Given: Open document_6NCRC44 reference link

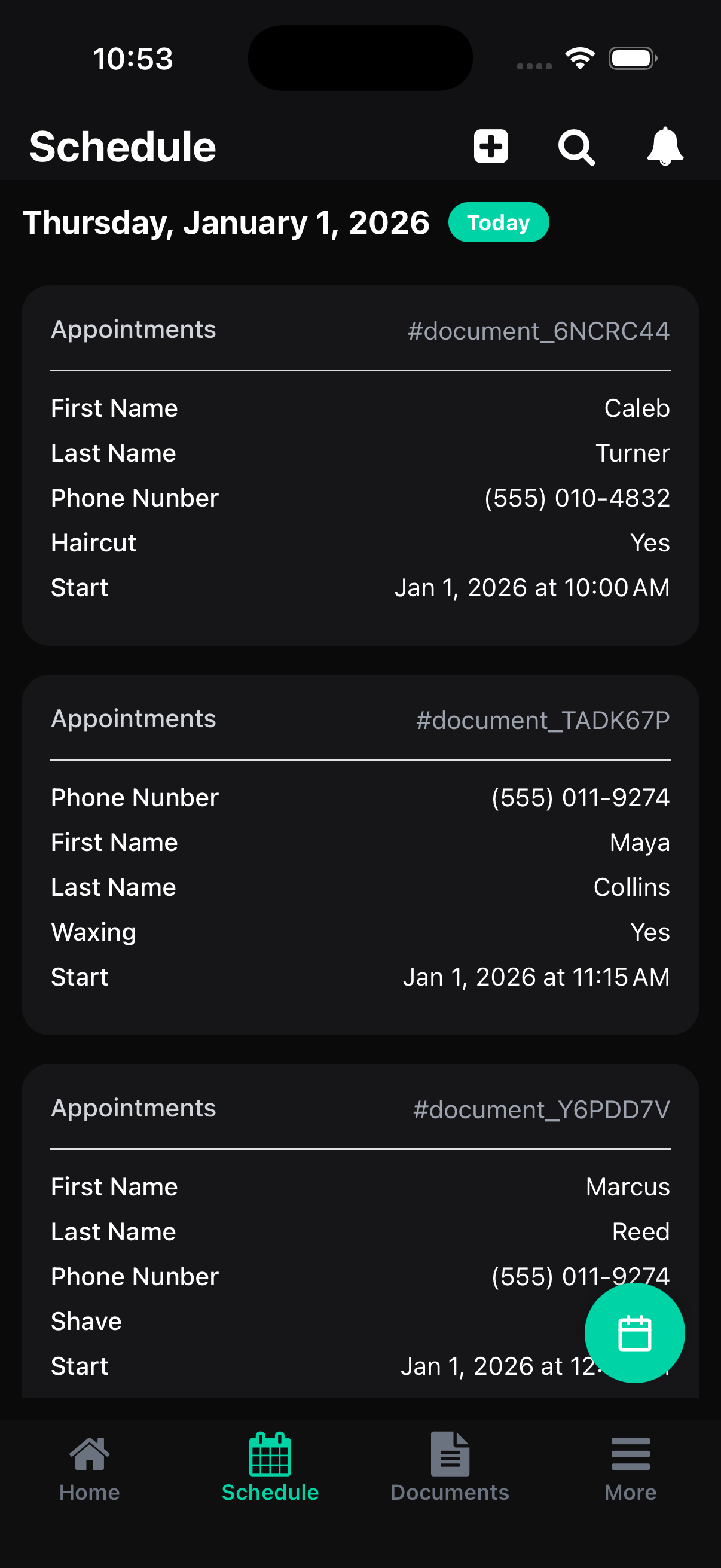Looking at the screenshot, I should coord(539,331).
